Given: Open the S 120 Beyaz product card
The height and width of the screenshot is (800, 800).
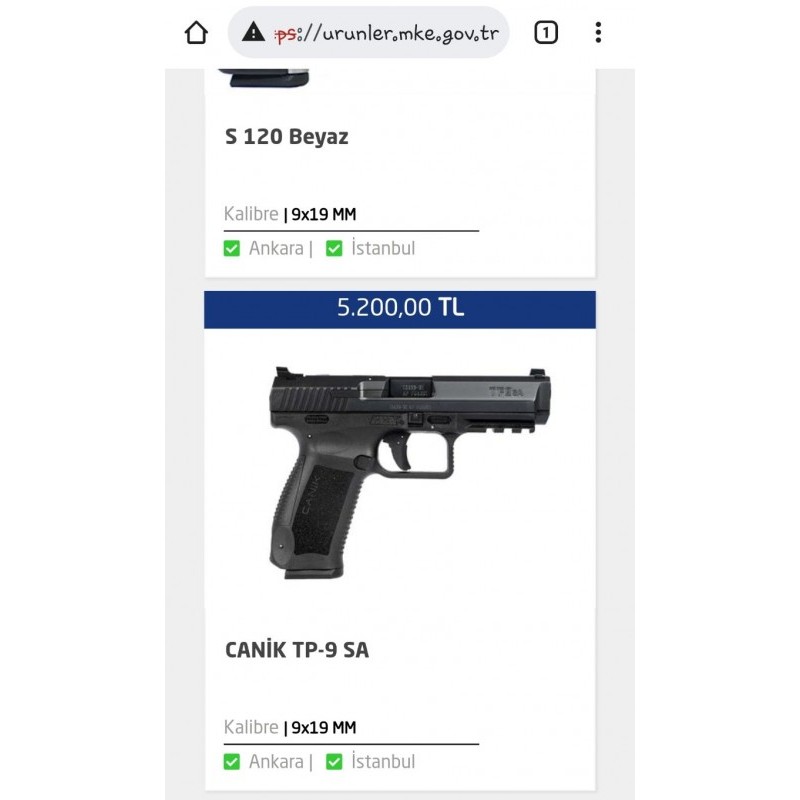Looking at the screenshot, I should (287, 137).
